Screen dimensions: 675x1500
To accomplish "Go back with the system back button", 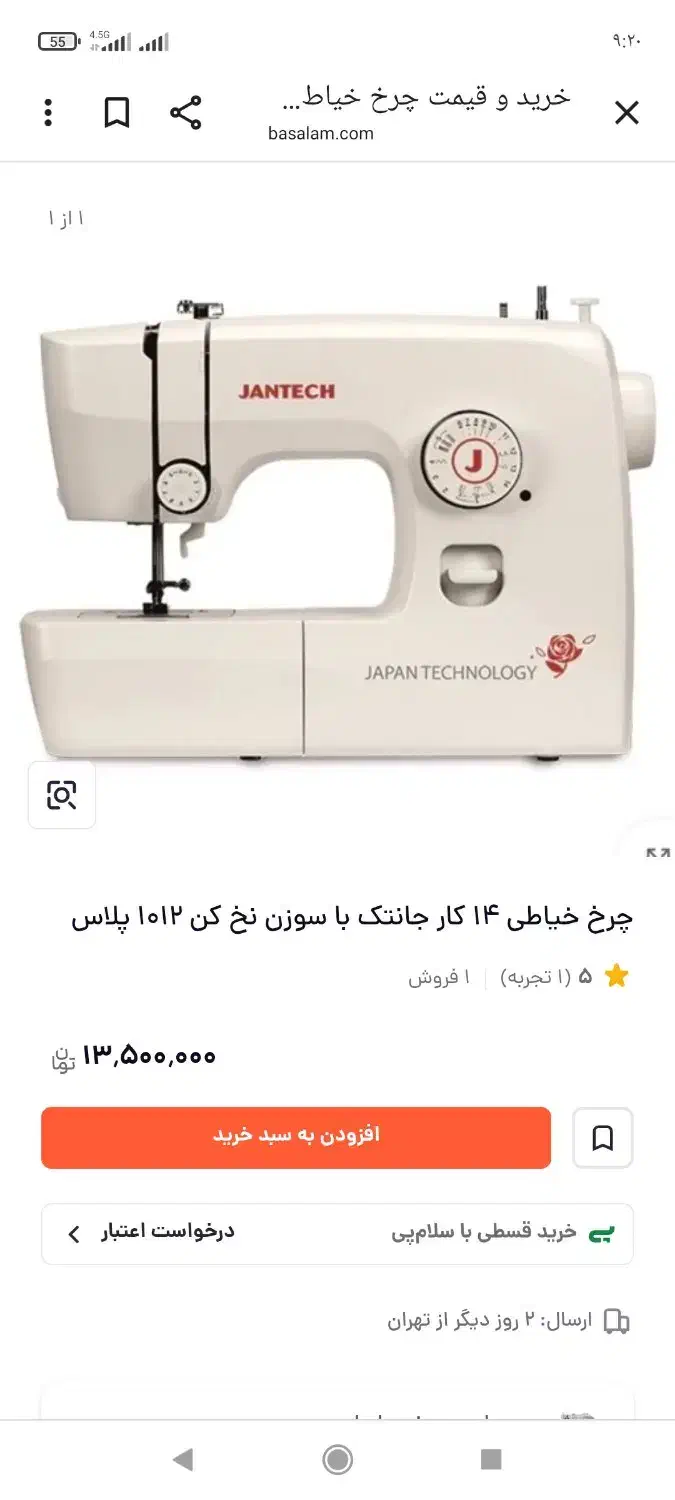I will (183, 1459).
